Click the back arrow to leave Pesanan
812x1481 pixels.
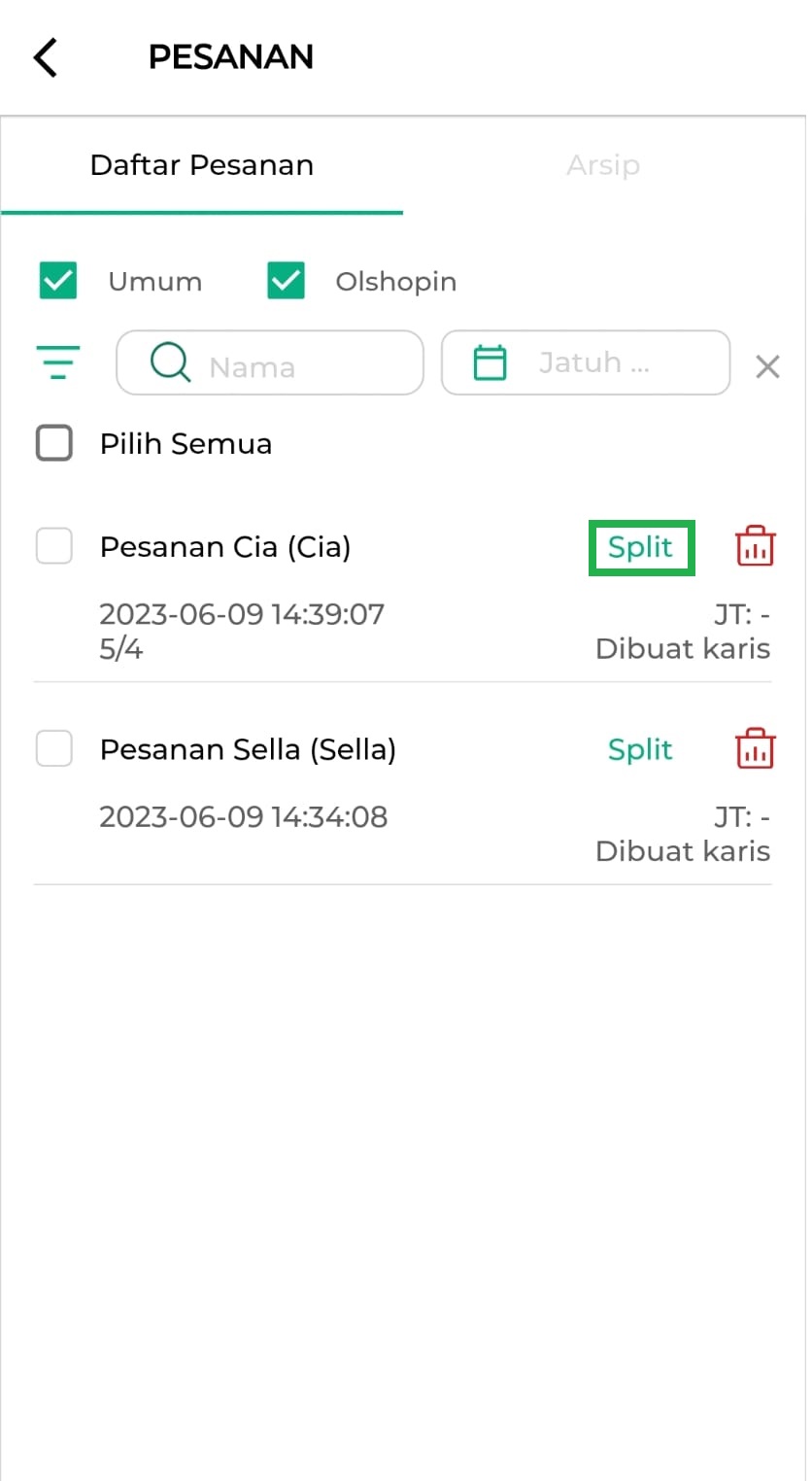(44, 56)
